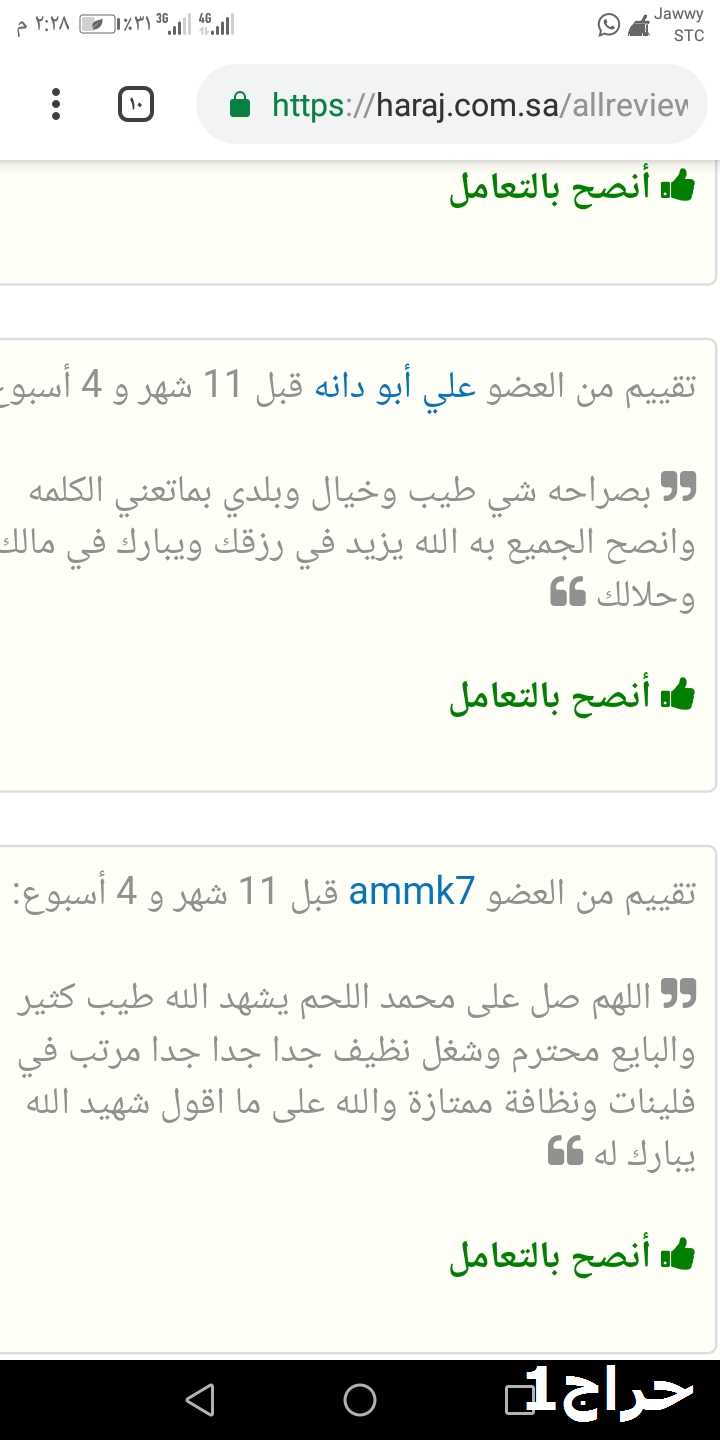Go back using the system back button

pyautogui.click(x=200, y=1400)
